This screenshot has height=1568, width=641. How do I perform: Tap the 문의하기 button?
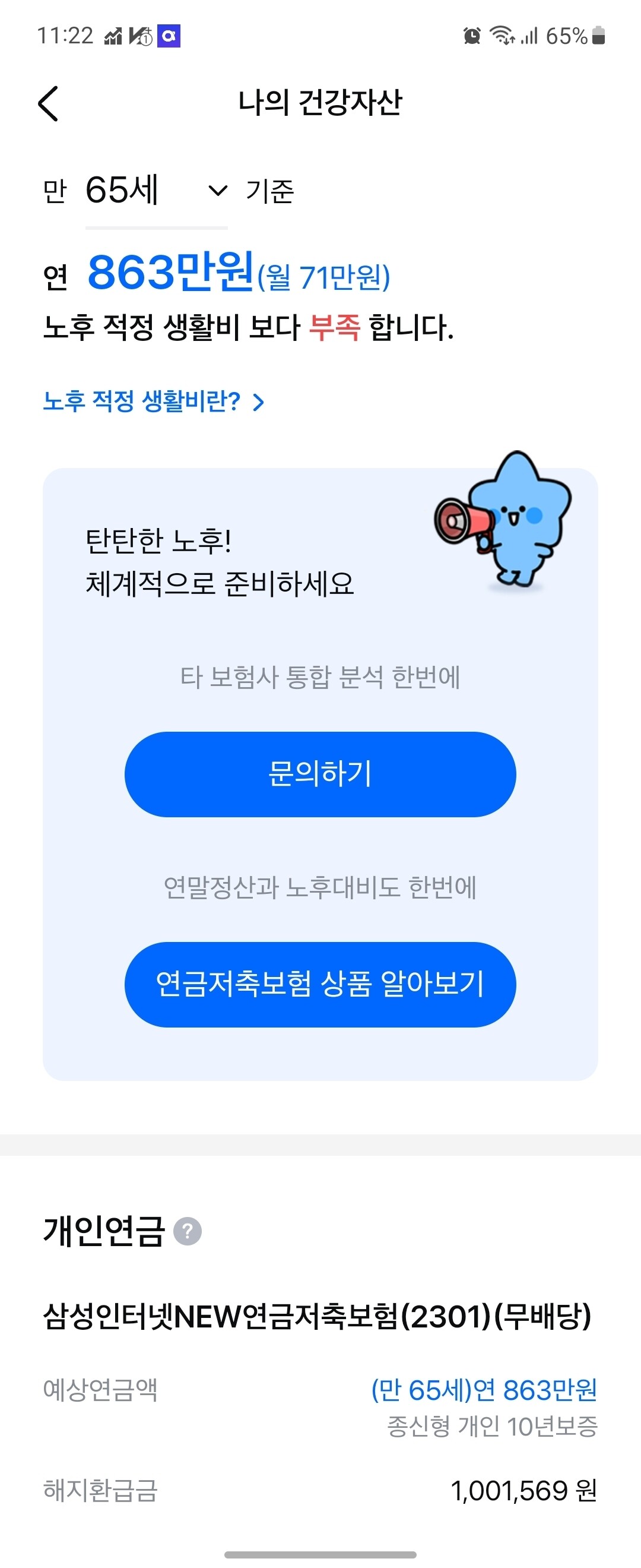pyautogui.click(x=320, y=774)
